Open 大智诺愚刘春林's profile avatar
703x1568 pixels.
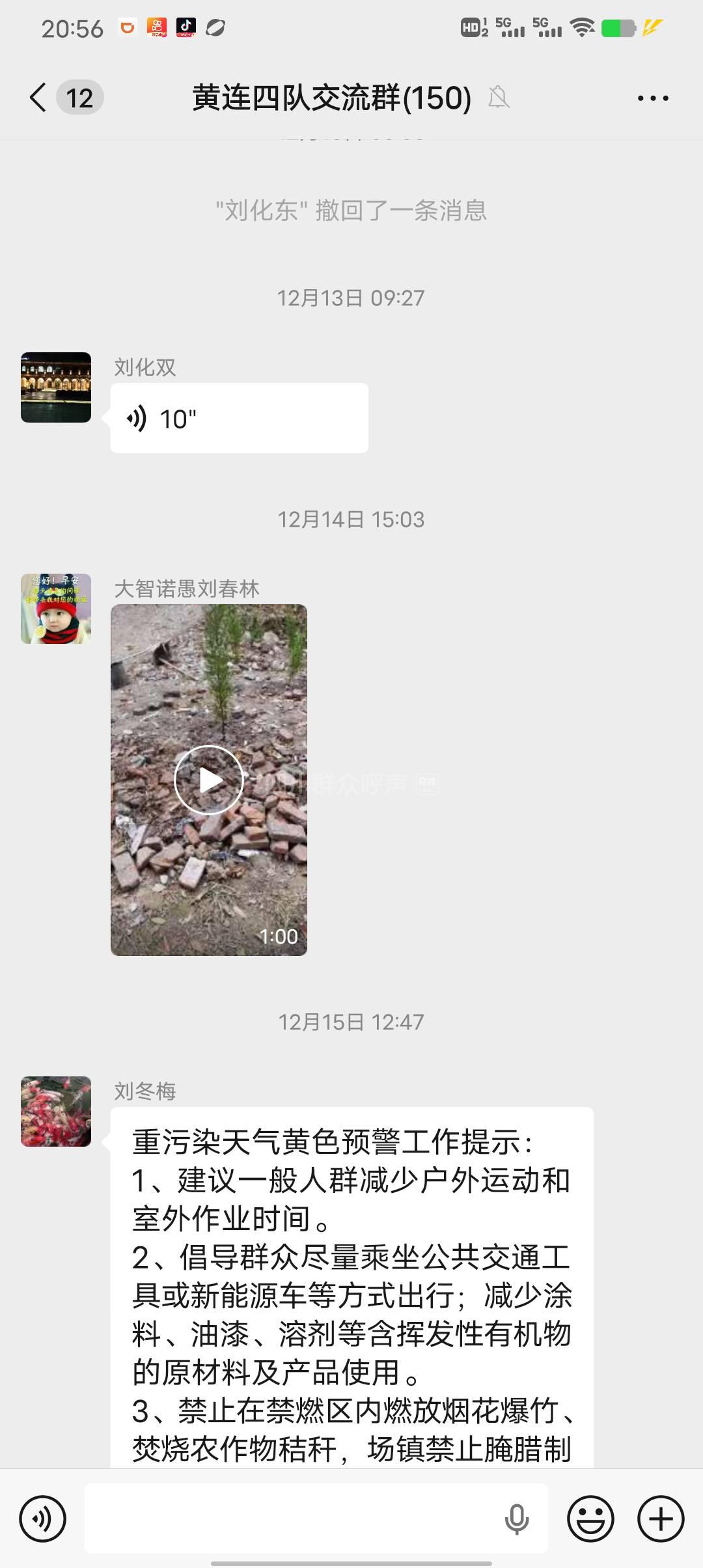(56, 609)
